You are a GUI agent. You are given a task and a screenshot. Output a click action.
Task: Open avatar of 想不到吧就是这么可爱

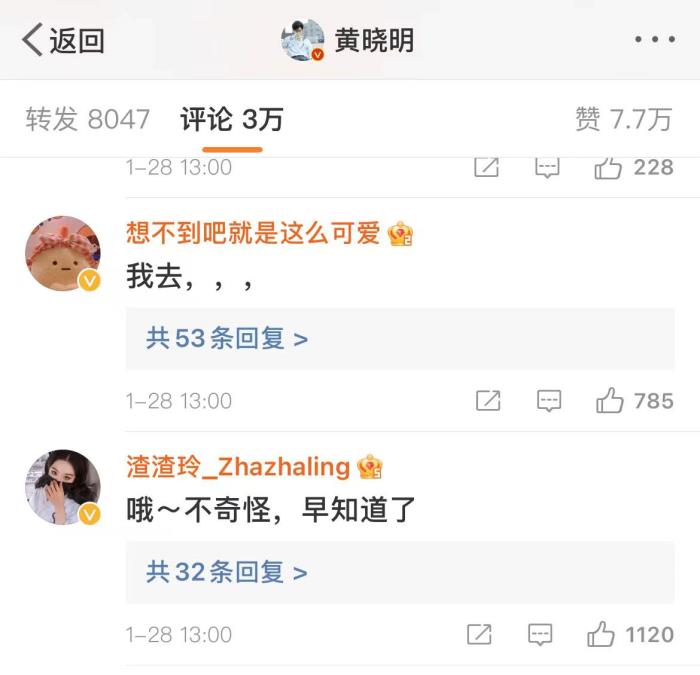click(63, 253)
